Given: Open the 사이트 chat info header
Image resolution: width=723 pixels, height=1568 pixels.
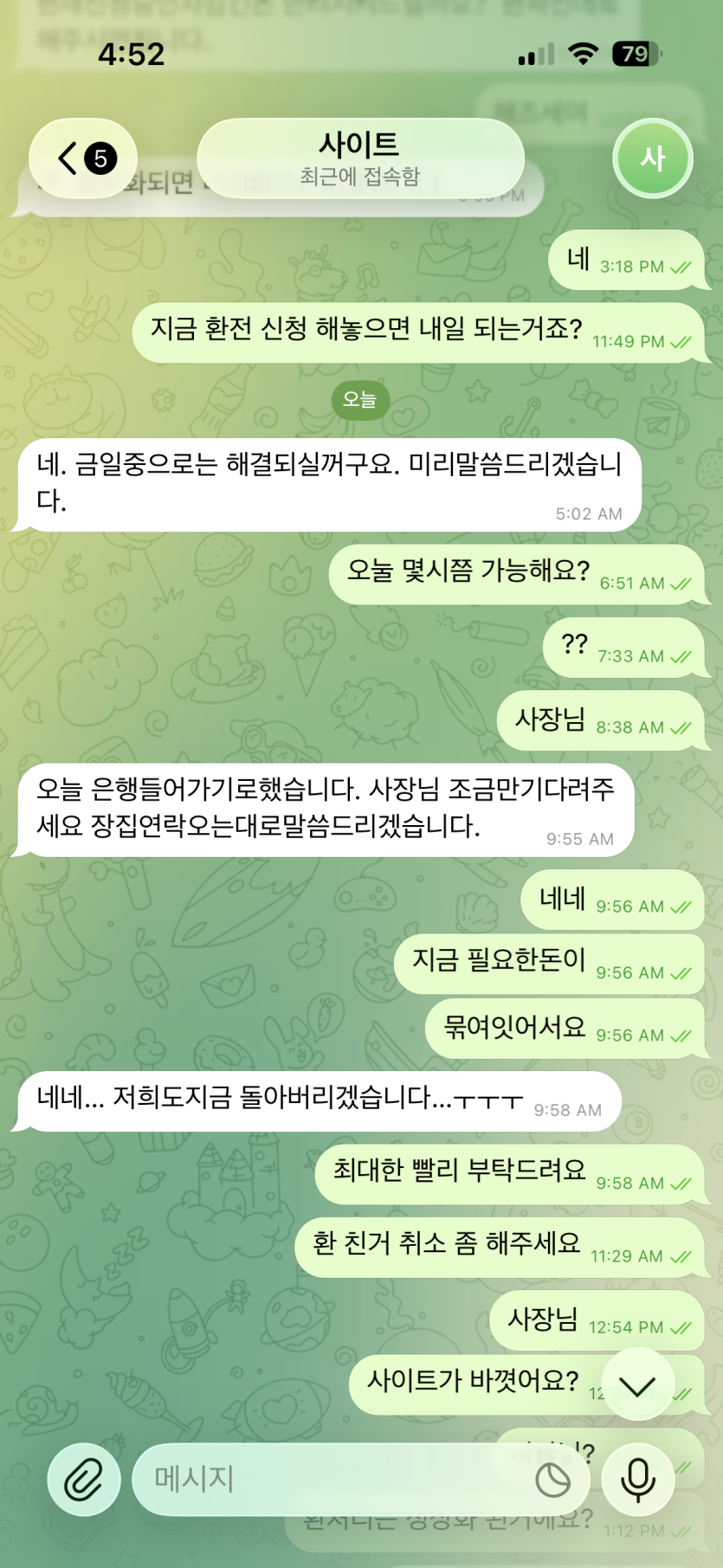Looking at the screenshot, I should 360,158.
